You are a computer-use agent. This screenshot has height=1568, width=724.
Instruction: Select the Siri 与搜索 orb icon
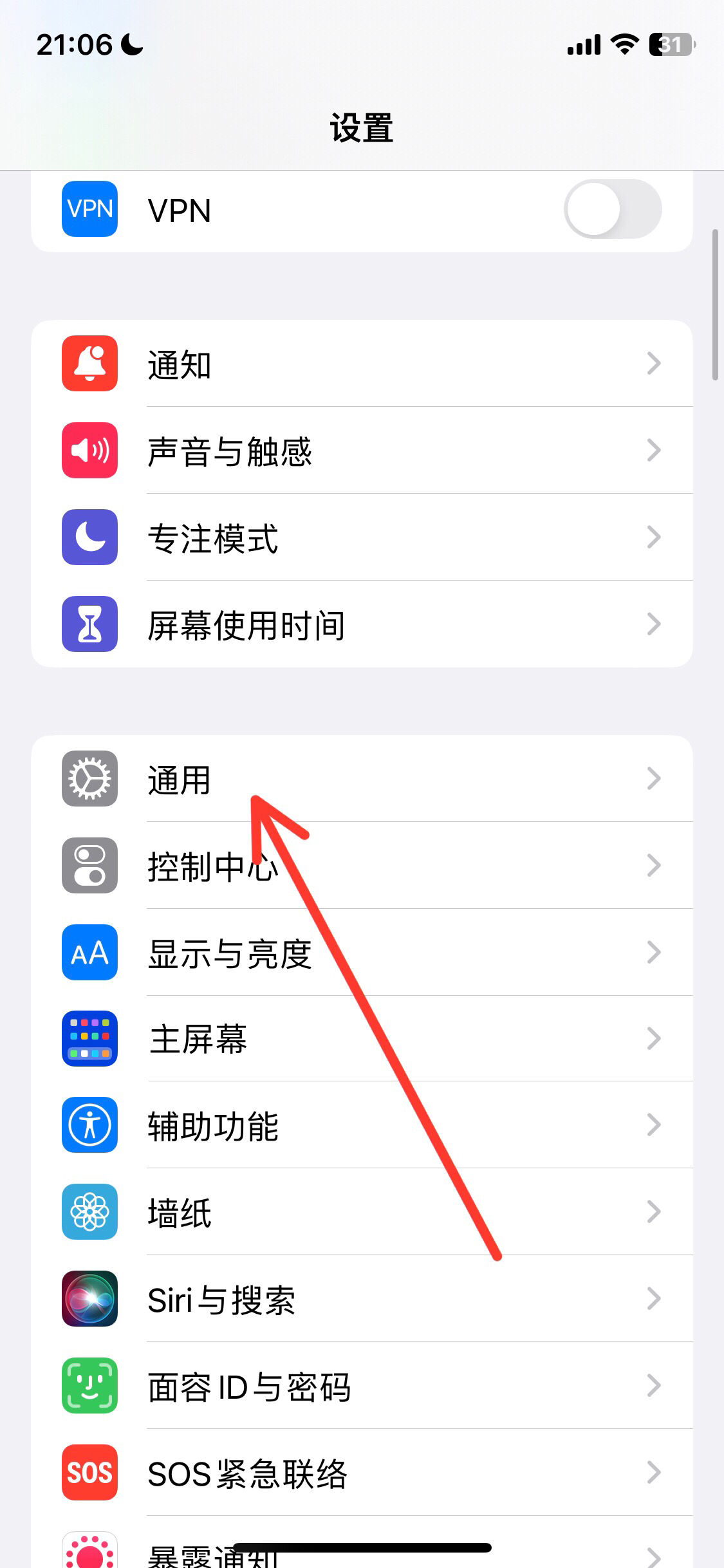89,1300
